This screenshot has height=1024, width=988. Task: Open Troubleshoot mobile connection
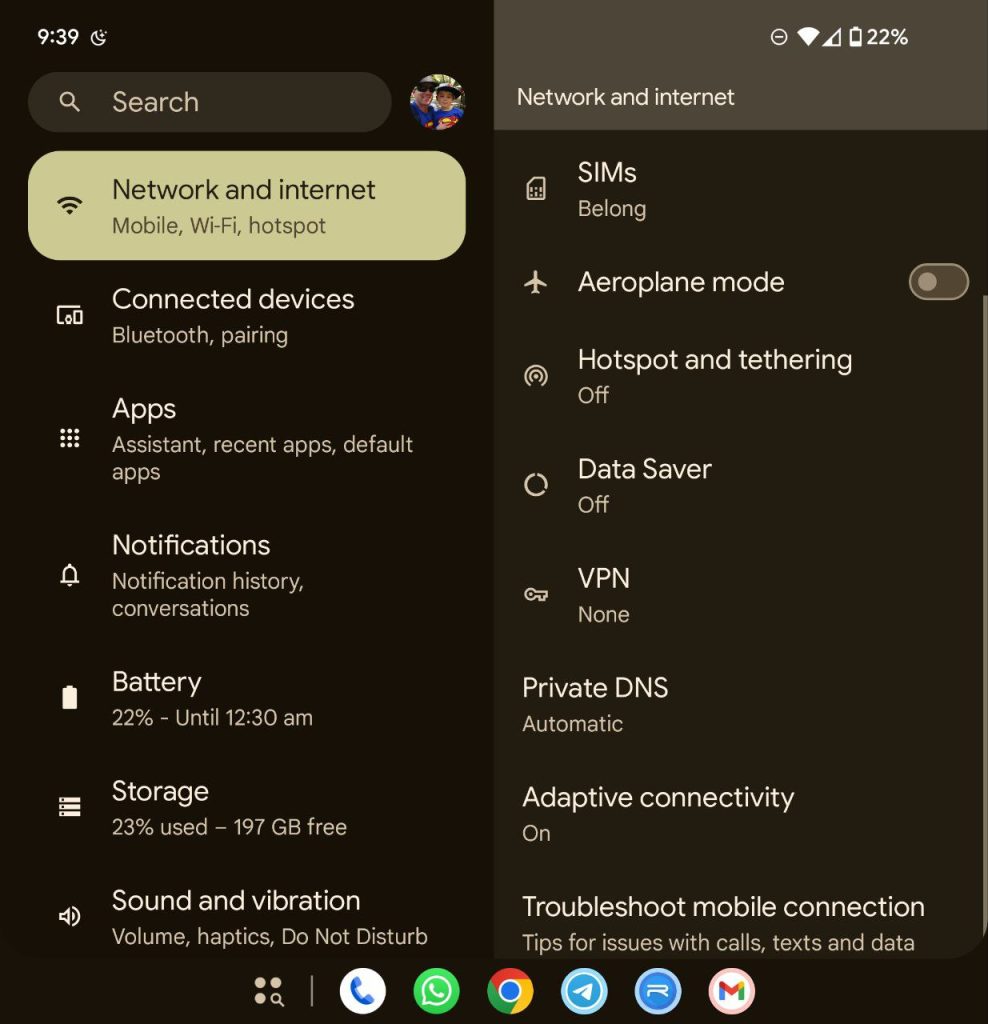(x=740, y=922)
